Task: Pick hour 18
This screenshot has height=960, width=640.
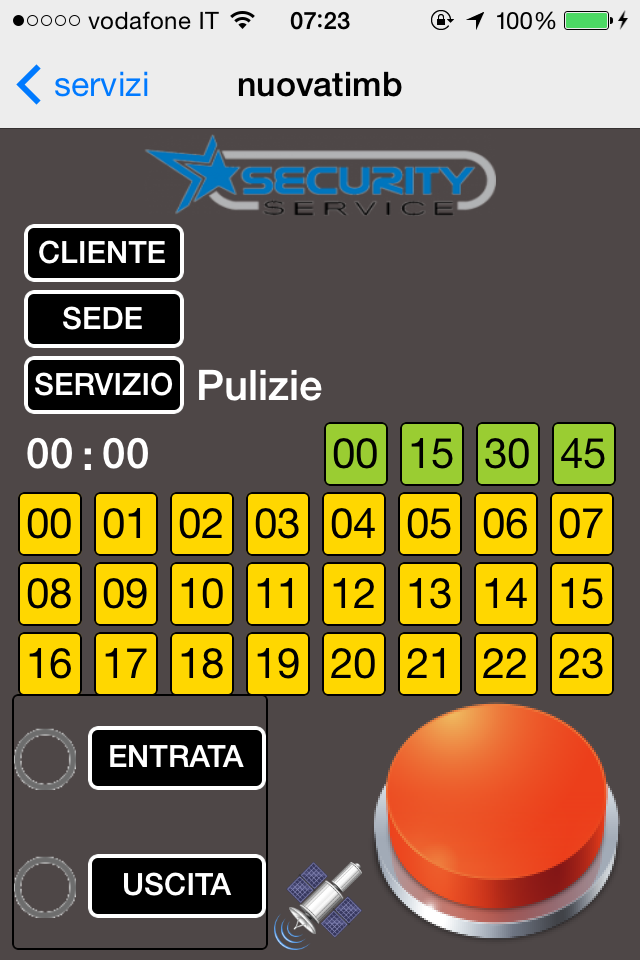Action: (202, 664)
